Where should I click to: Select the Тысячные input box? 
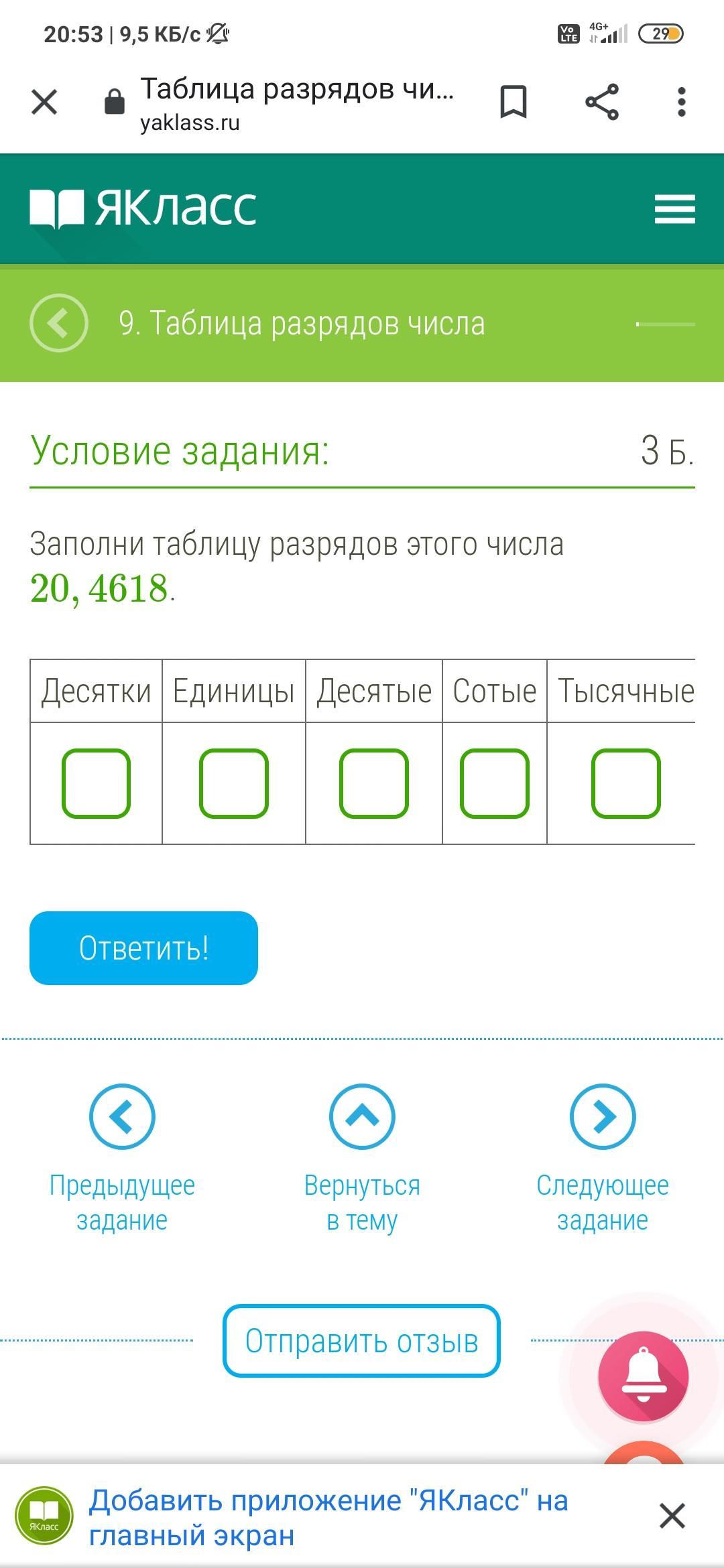pos(626,783)
